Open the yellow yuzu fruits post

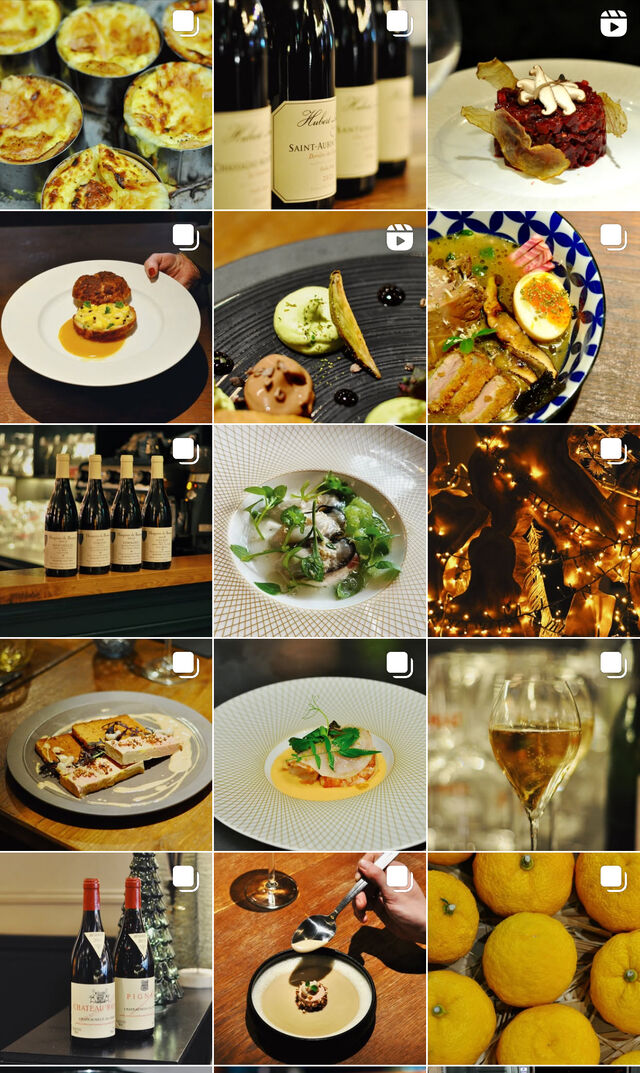pyautogui.click(x=534, y=958)
